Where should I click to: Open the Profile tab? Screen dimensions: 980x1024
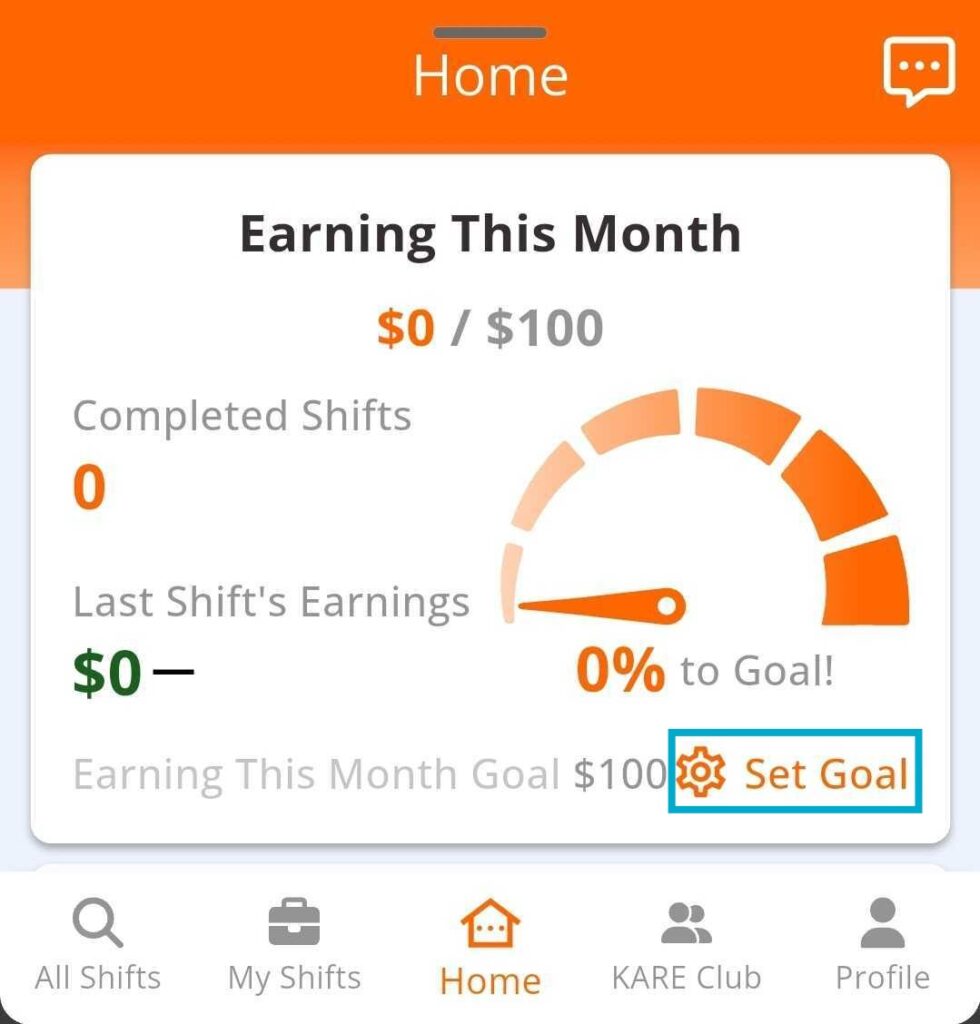882,945
